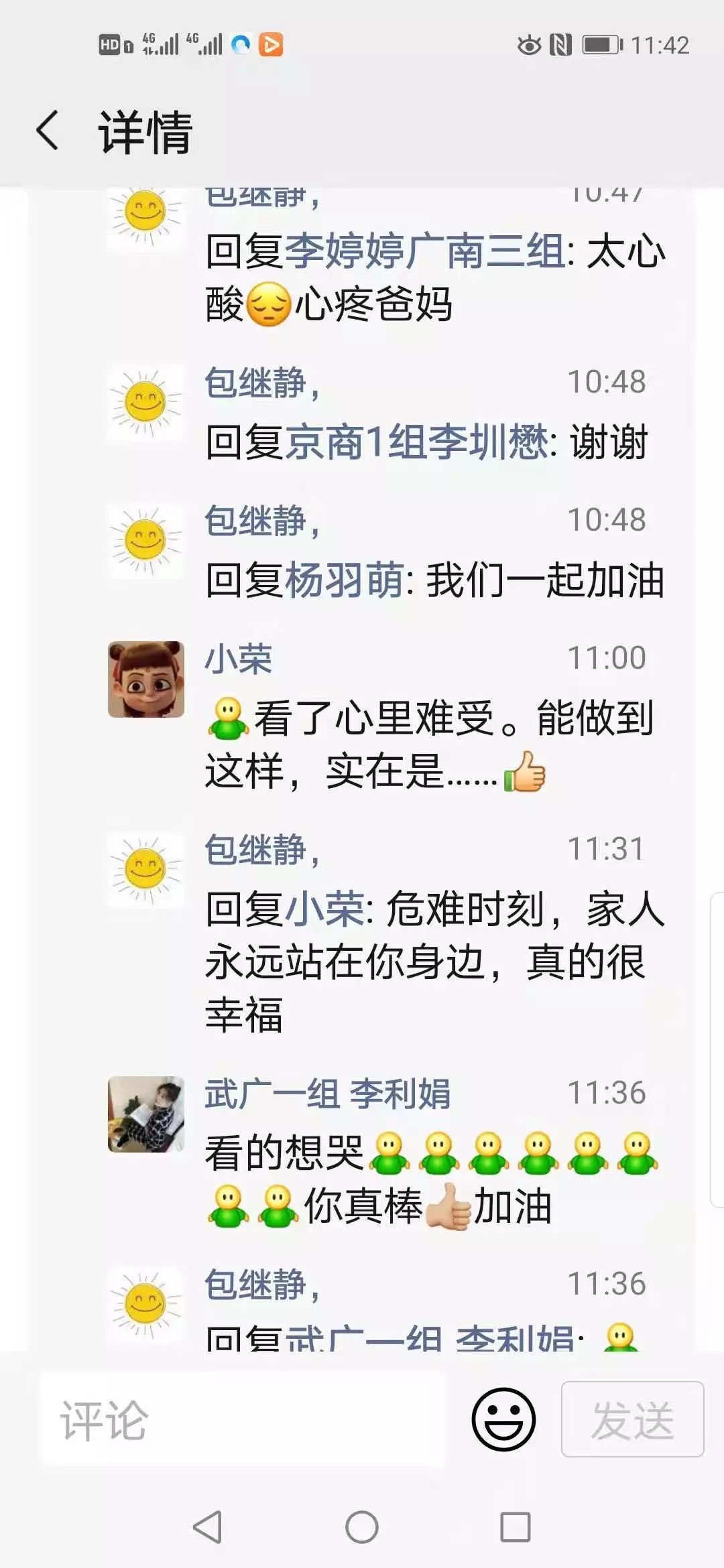Viewport: 724px width, 1568px height.
Task: View 武广一组 李利娟's avatar photo
Action: 146,1114
